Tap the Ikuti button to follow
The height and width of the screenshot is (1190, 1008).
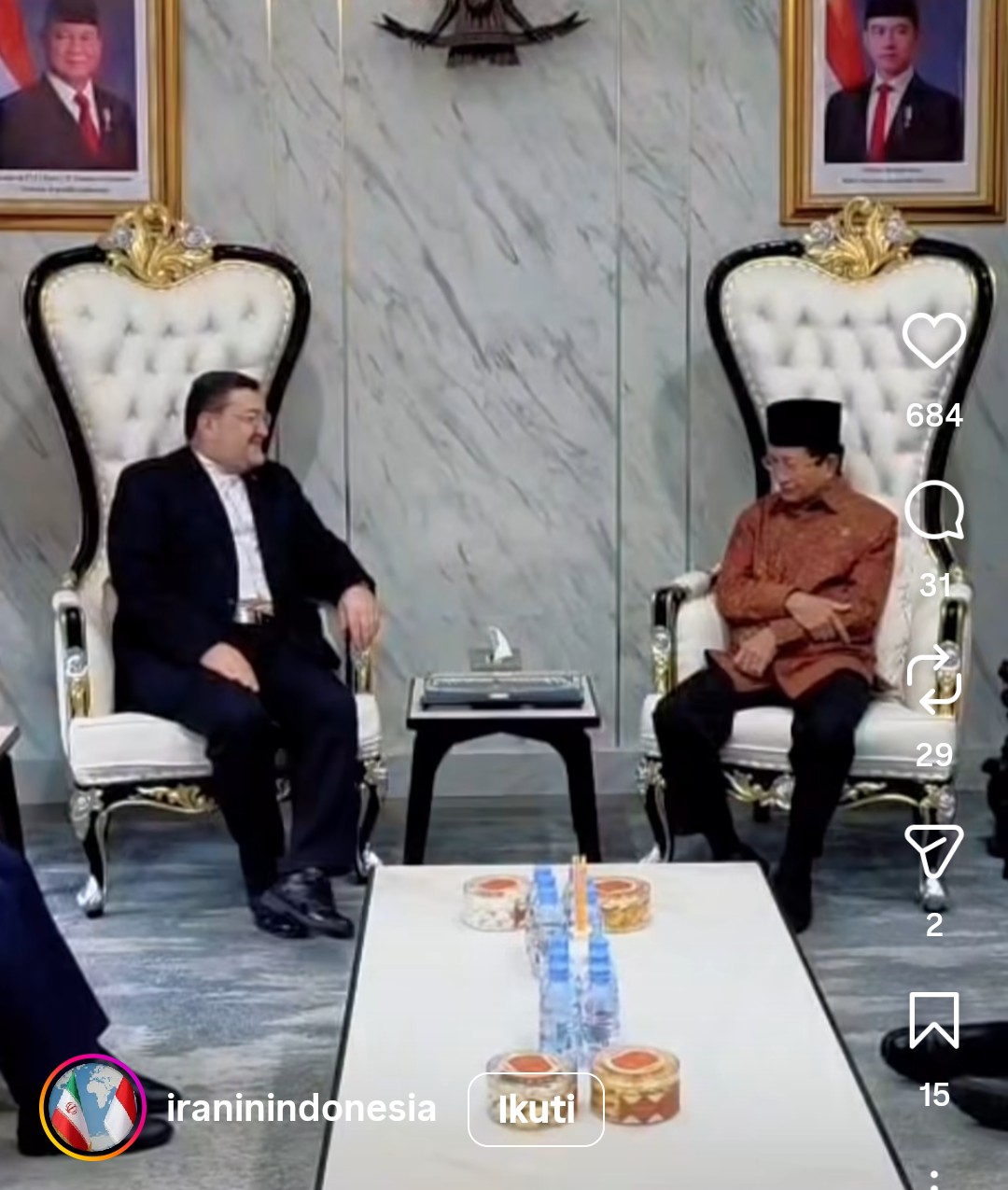point(536,1109)
